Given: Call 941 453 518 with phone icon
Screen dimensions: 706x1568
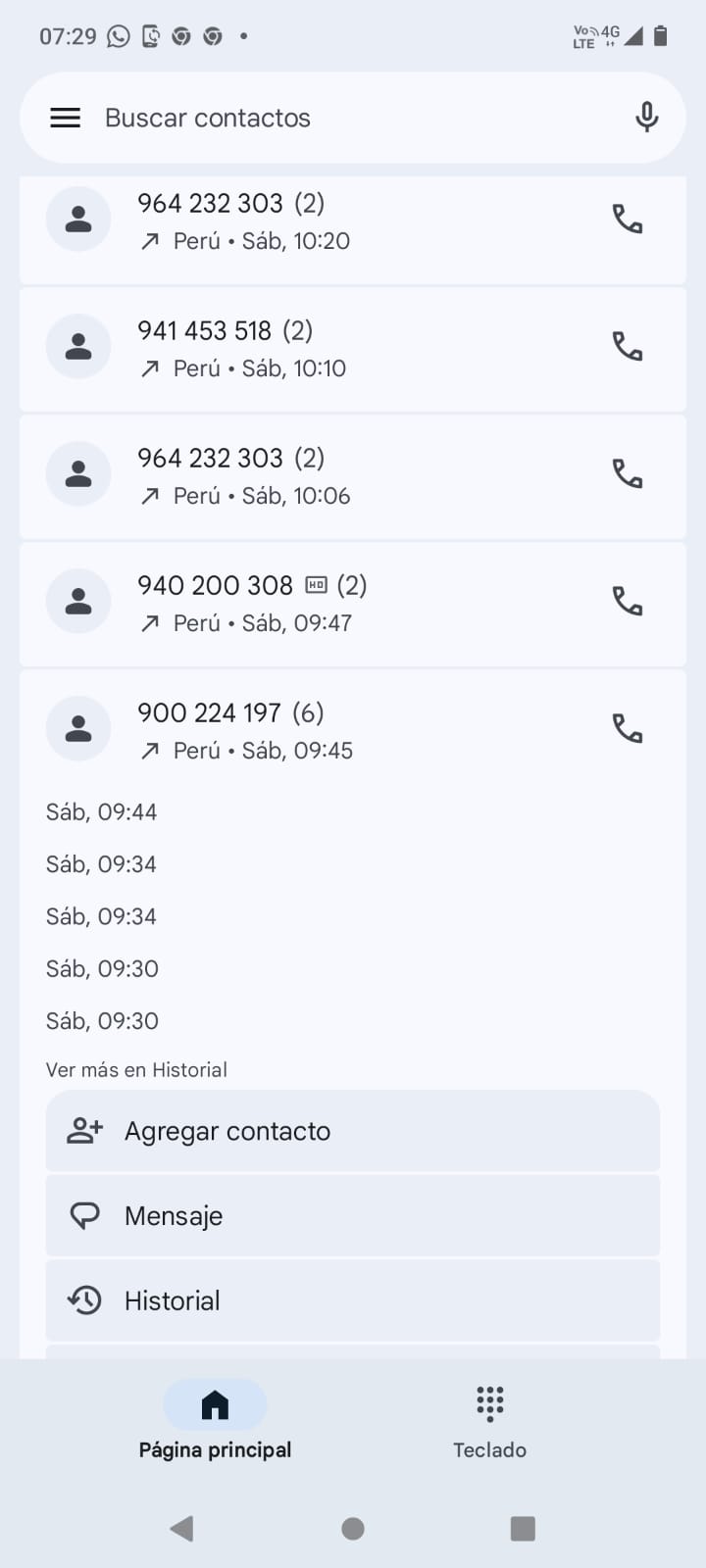Looking at the screenshot, I should (627, 346).
